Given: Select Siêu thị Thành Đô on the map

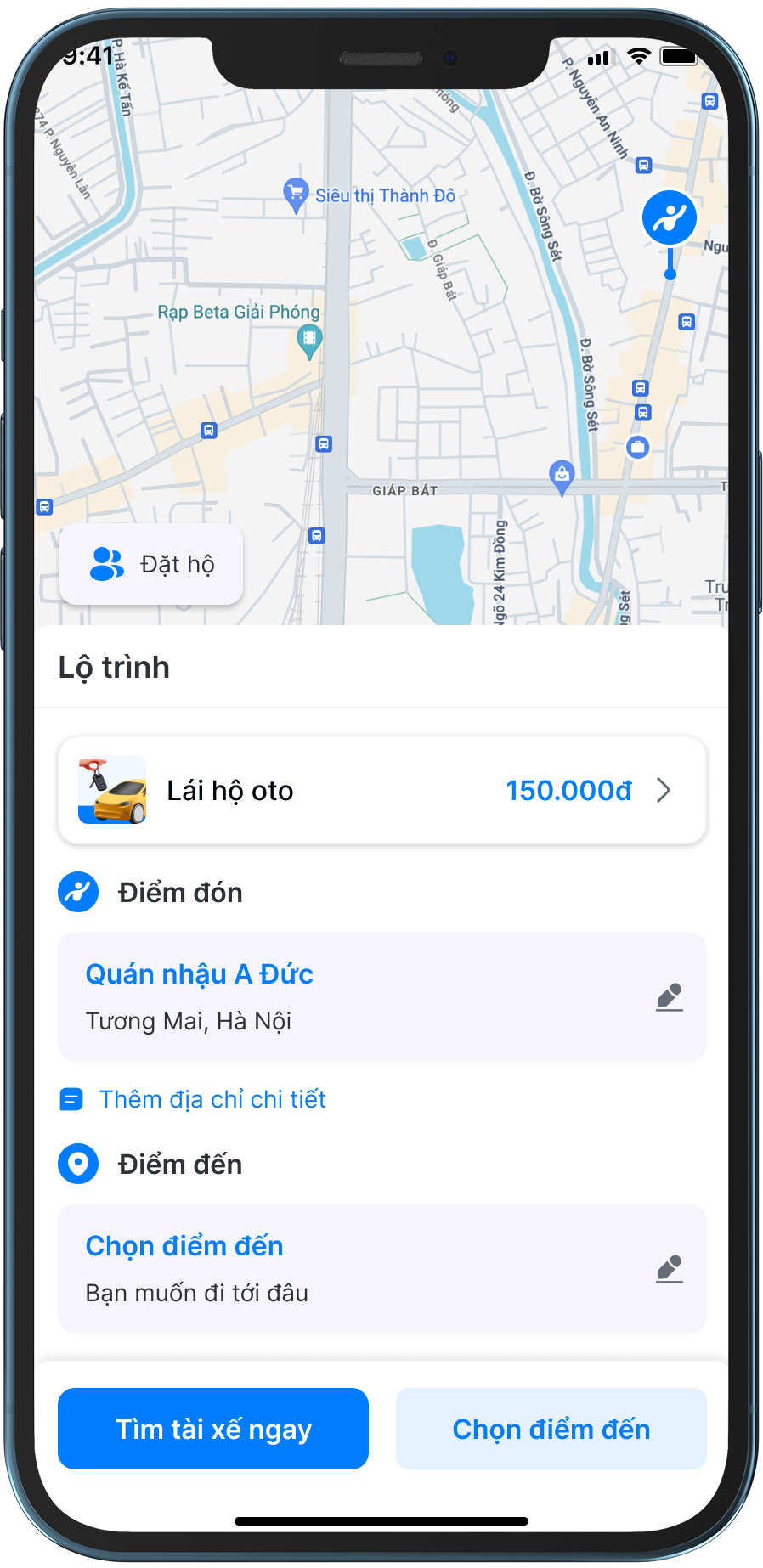Looking at the screenshot, I should [296, 195].
